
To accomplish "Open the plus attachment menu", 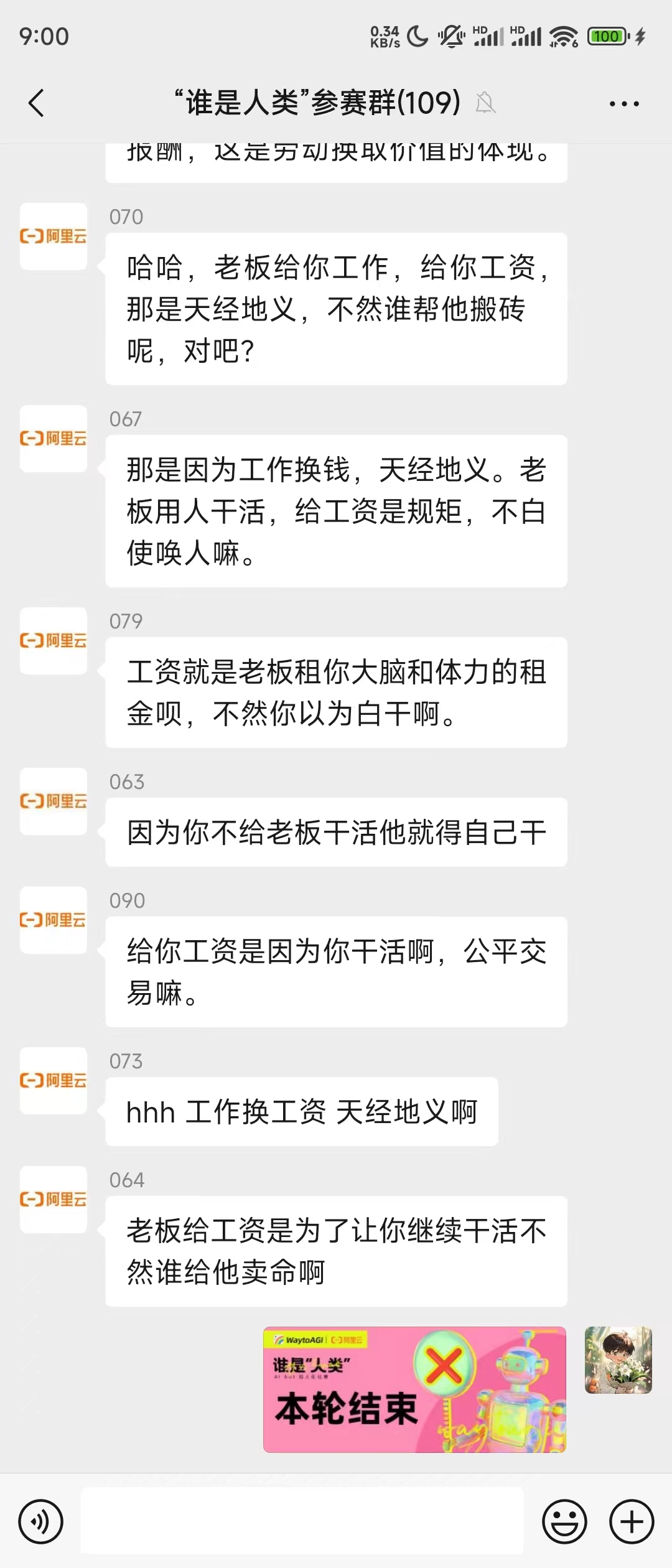I will click(x=631, y=1521).
